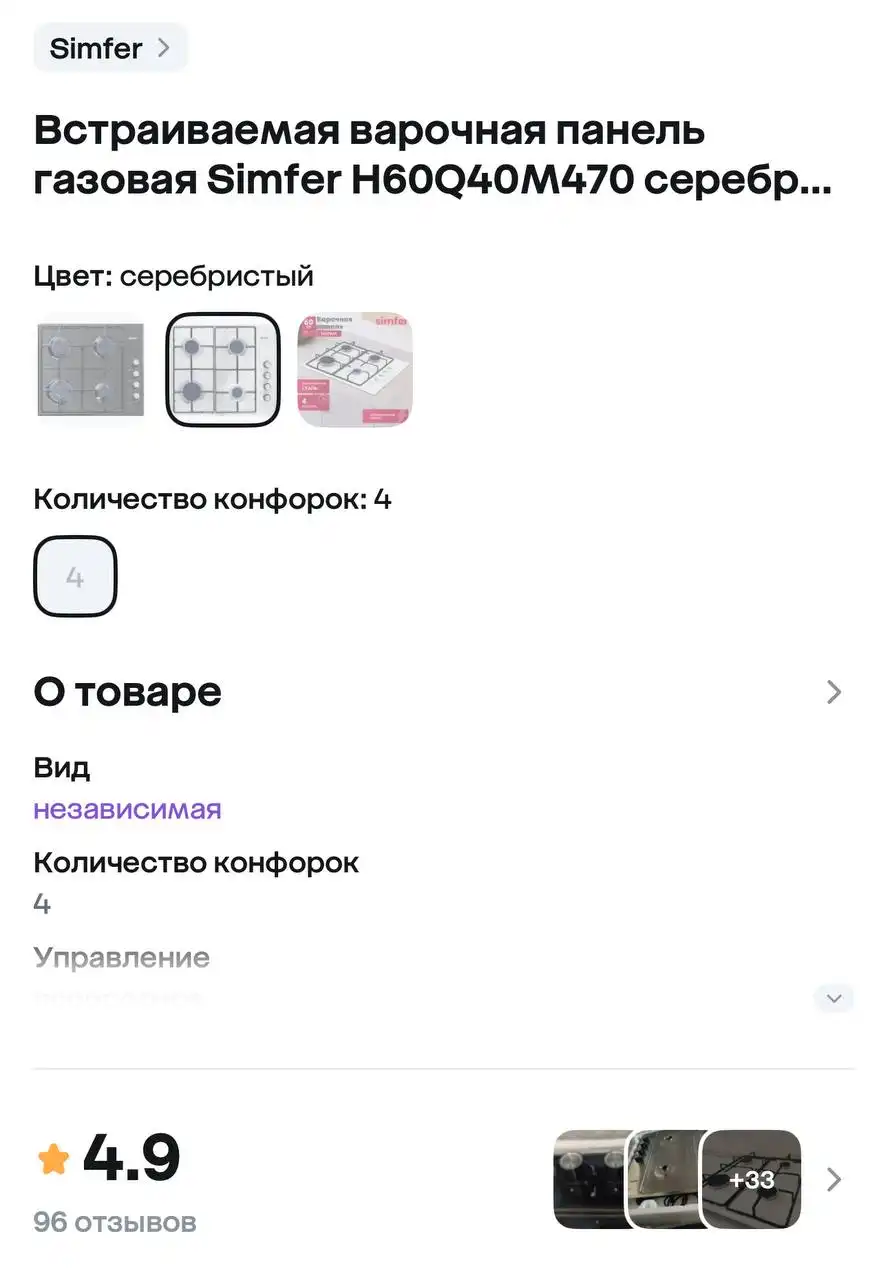
Task: Open the first customer review photo
Action: [590, 1179]
